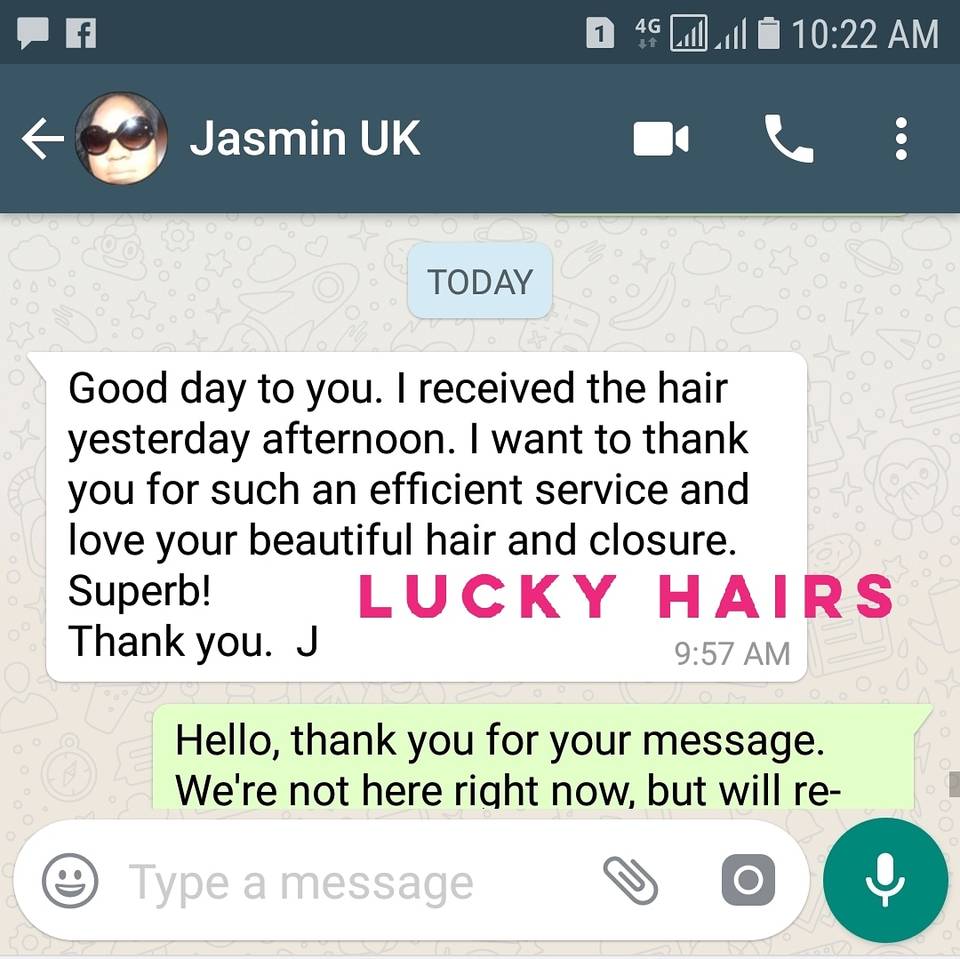Screen dimensions: 960x959
Task: Attach a file with the paperclip
Action: tap(631, 881)
